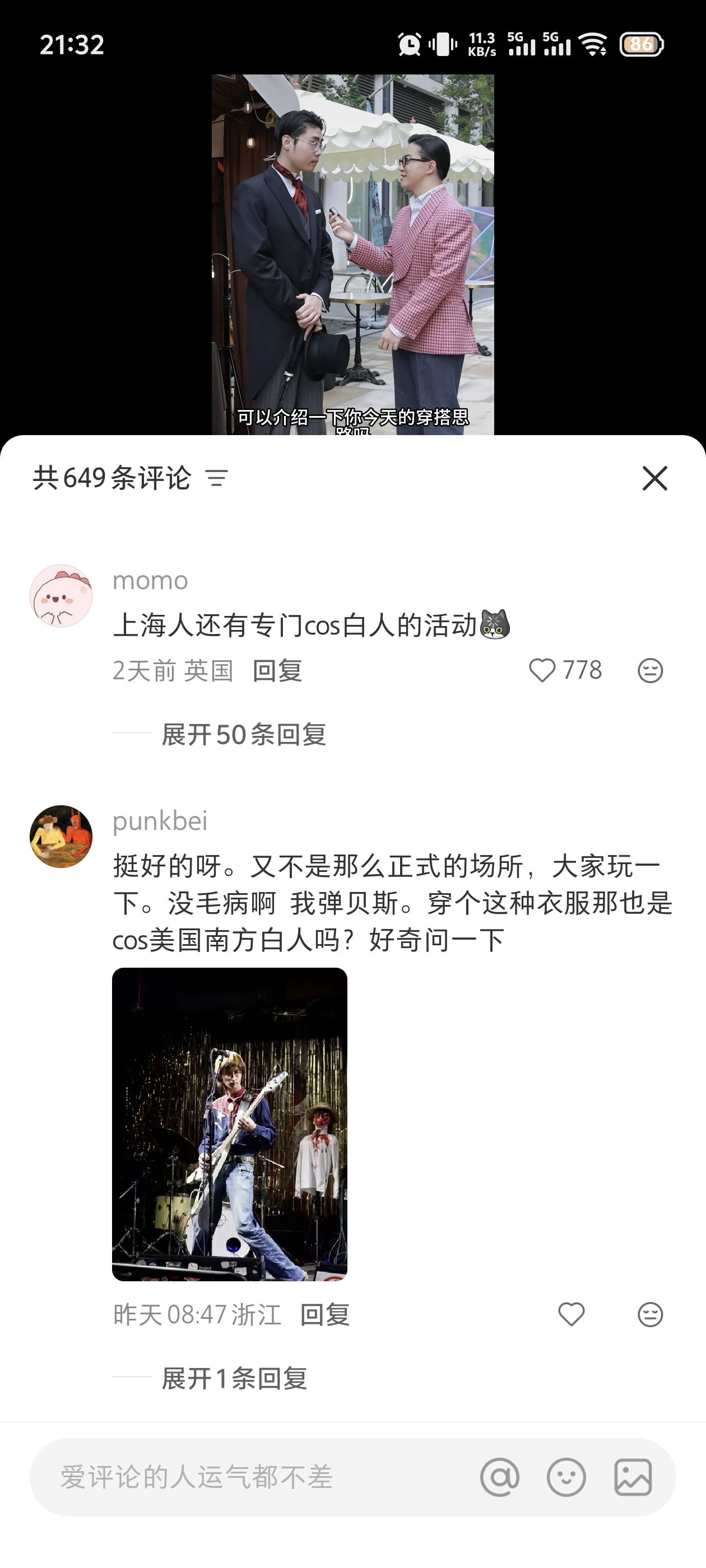
Task: View punkbei's profile avatar
Action: (61, 836)
